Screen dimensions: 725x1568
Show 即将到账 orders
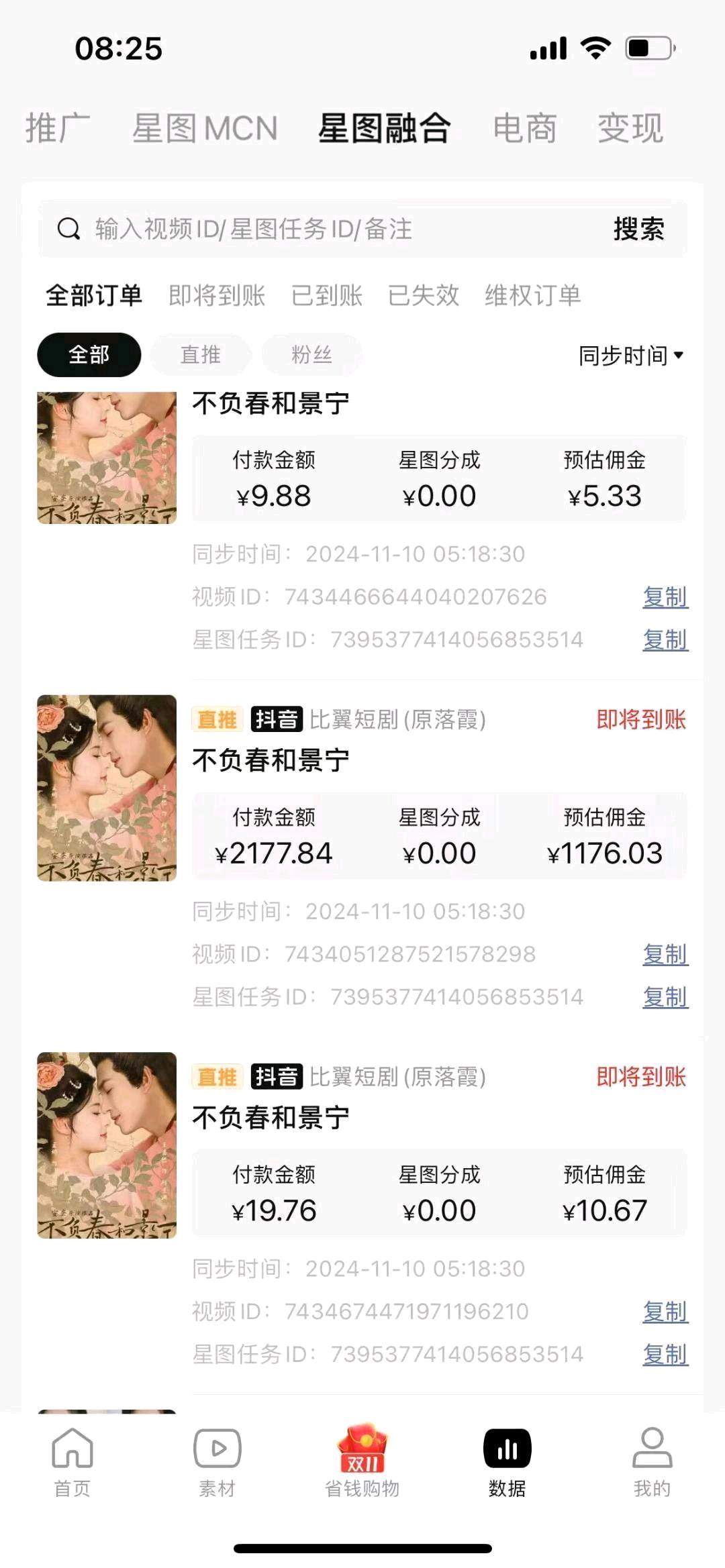[x=217, y=295]
